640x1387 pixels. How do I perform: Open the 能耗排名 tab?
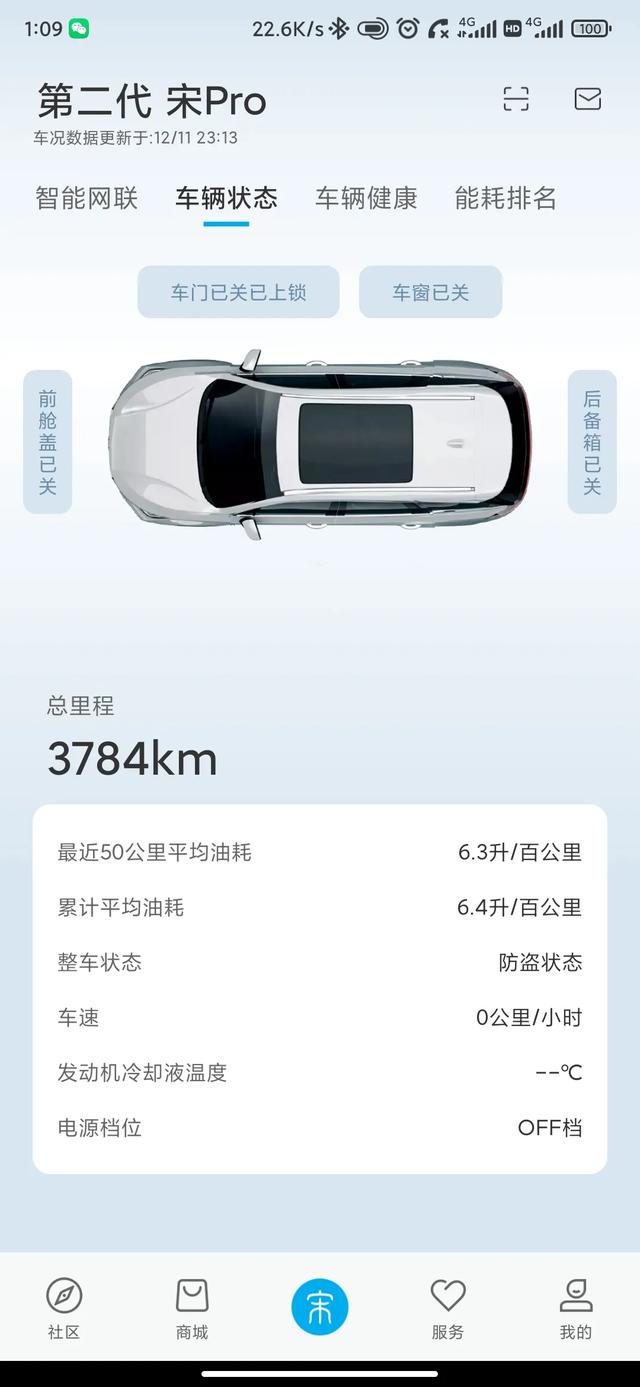(x=505, y=198)
